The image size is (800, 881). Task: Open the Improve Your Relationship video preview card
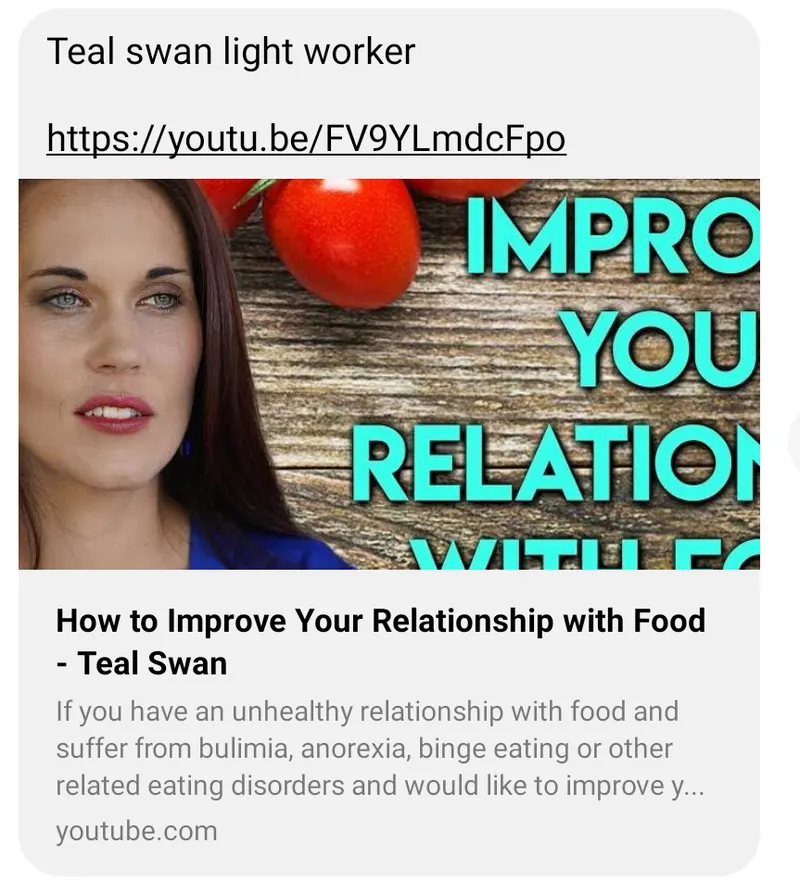click(x=388, y=374)
